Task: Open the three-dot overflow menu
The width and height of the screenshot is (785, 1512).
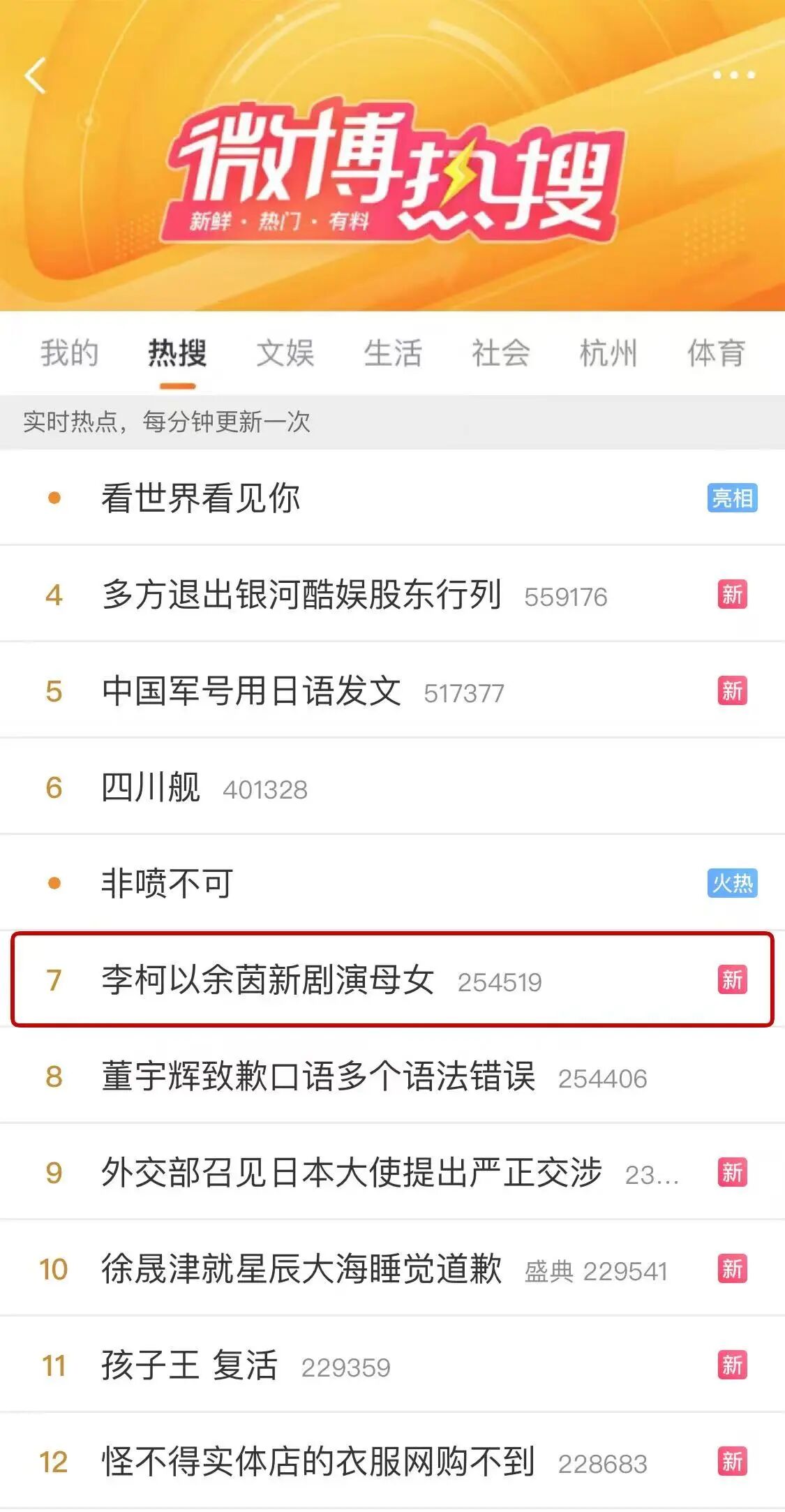Action: [733, 75]
